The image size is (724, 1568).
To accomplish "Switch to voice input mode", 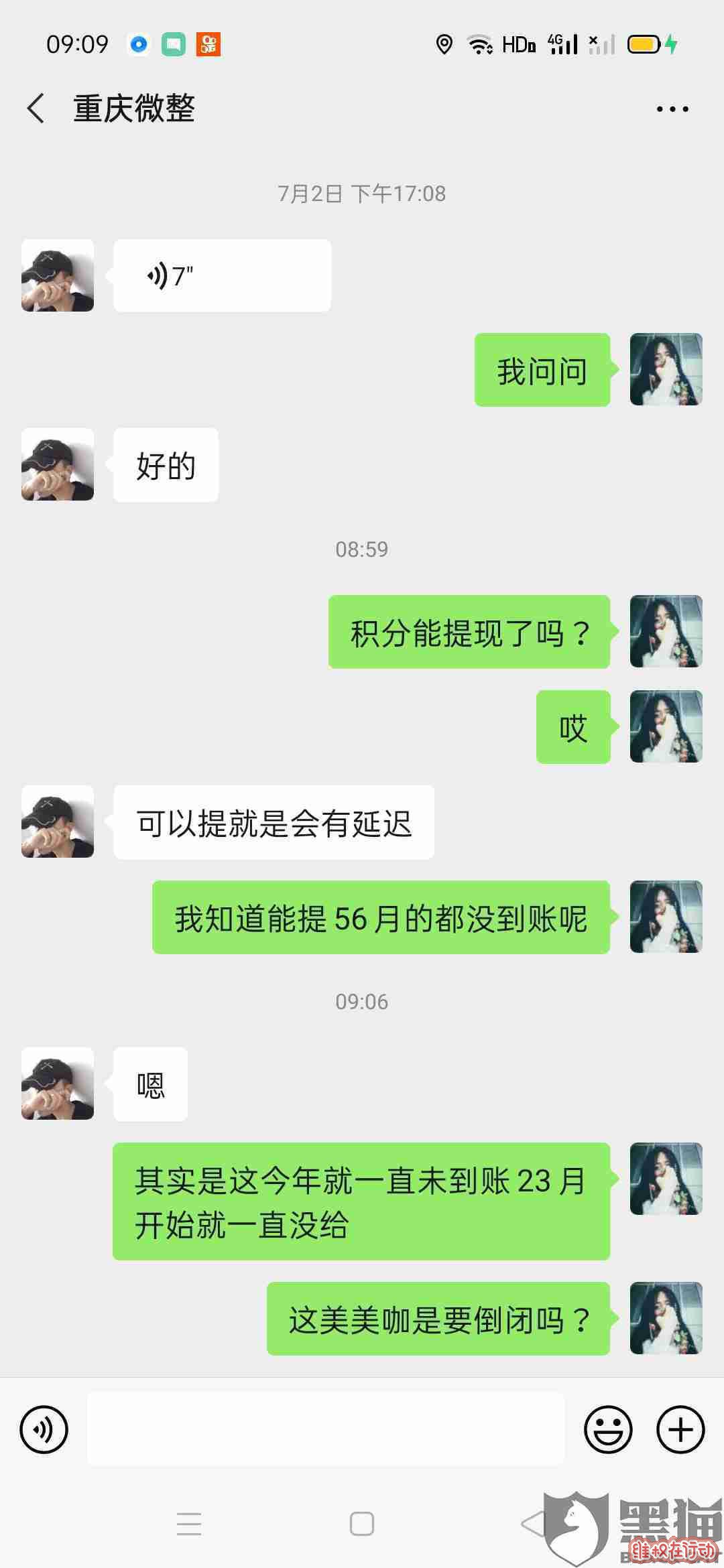I will [44, 1429].
